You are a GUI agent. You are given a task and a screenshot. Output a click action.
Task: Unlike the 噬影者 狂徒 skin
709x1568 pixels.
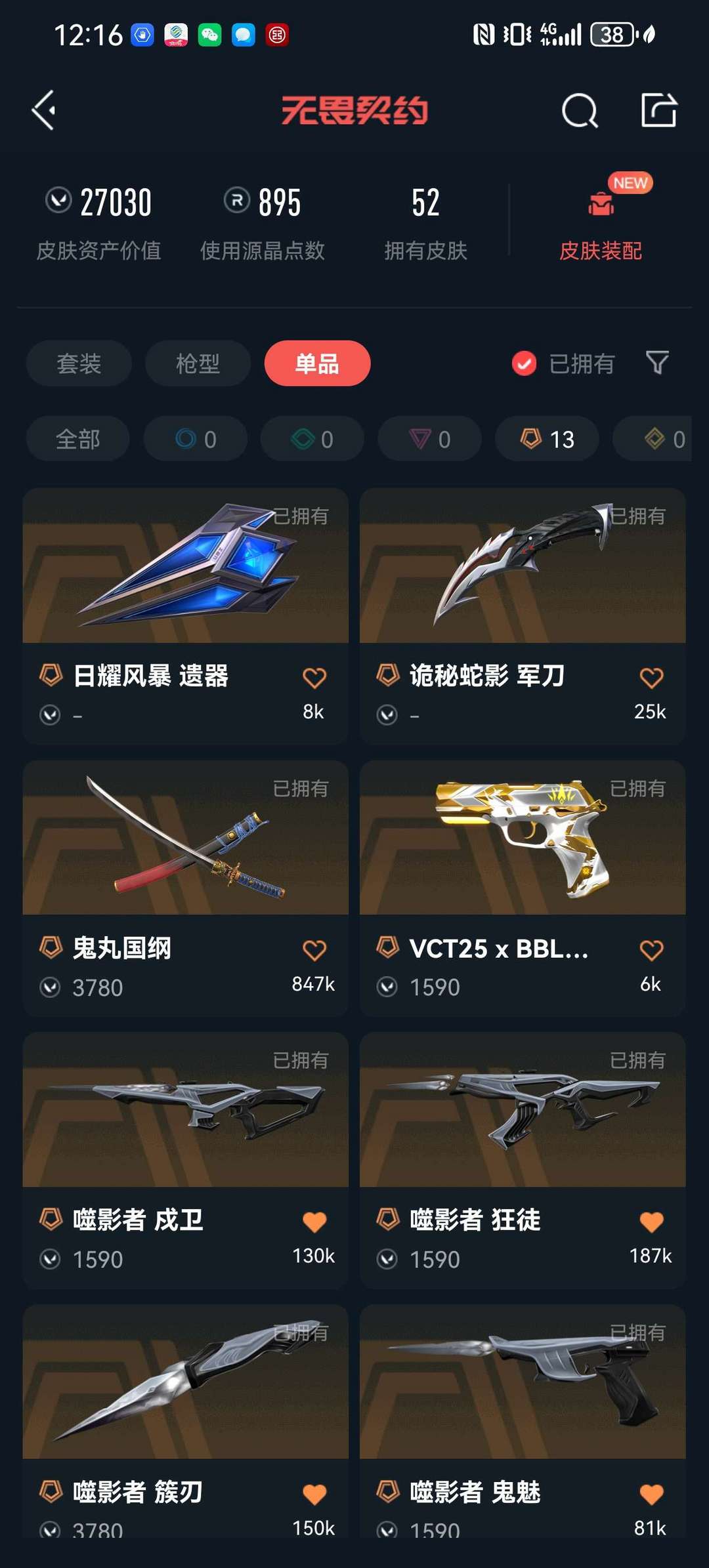(651, 1222)
